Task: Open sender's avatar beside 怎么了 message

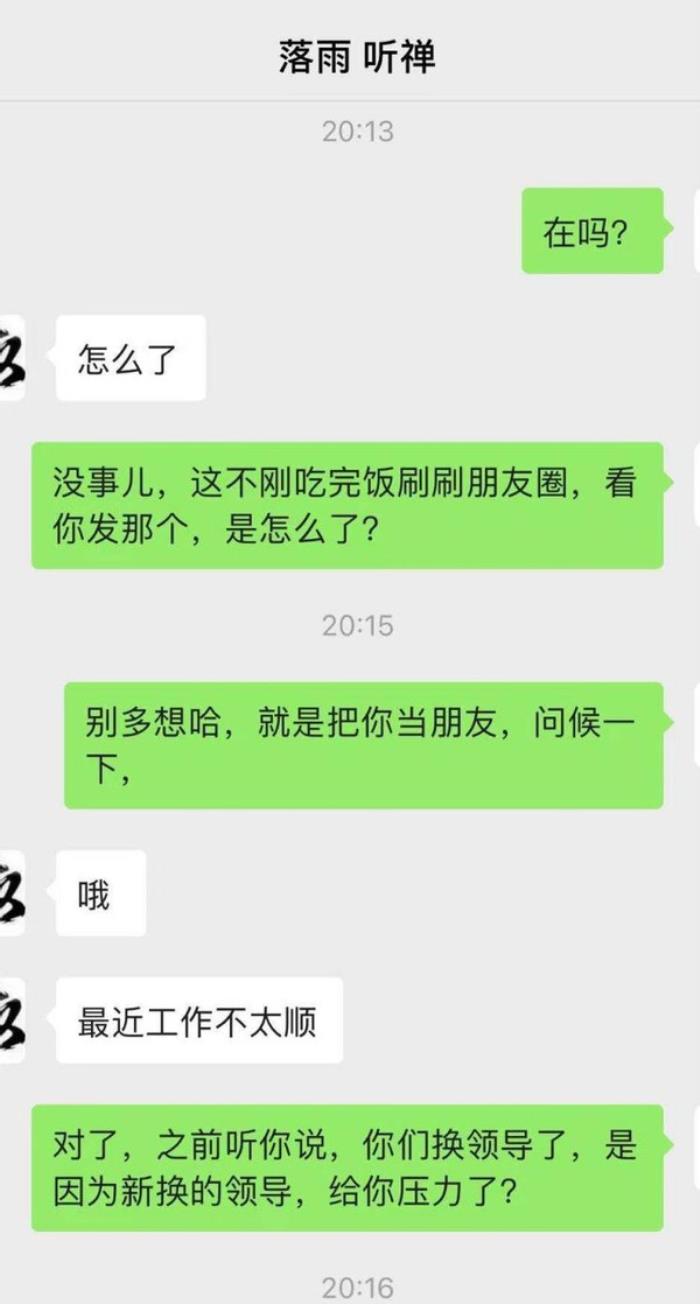Action: click(11, 359)
